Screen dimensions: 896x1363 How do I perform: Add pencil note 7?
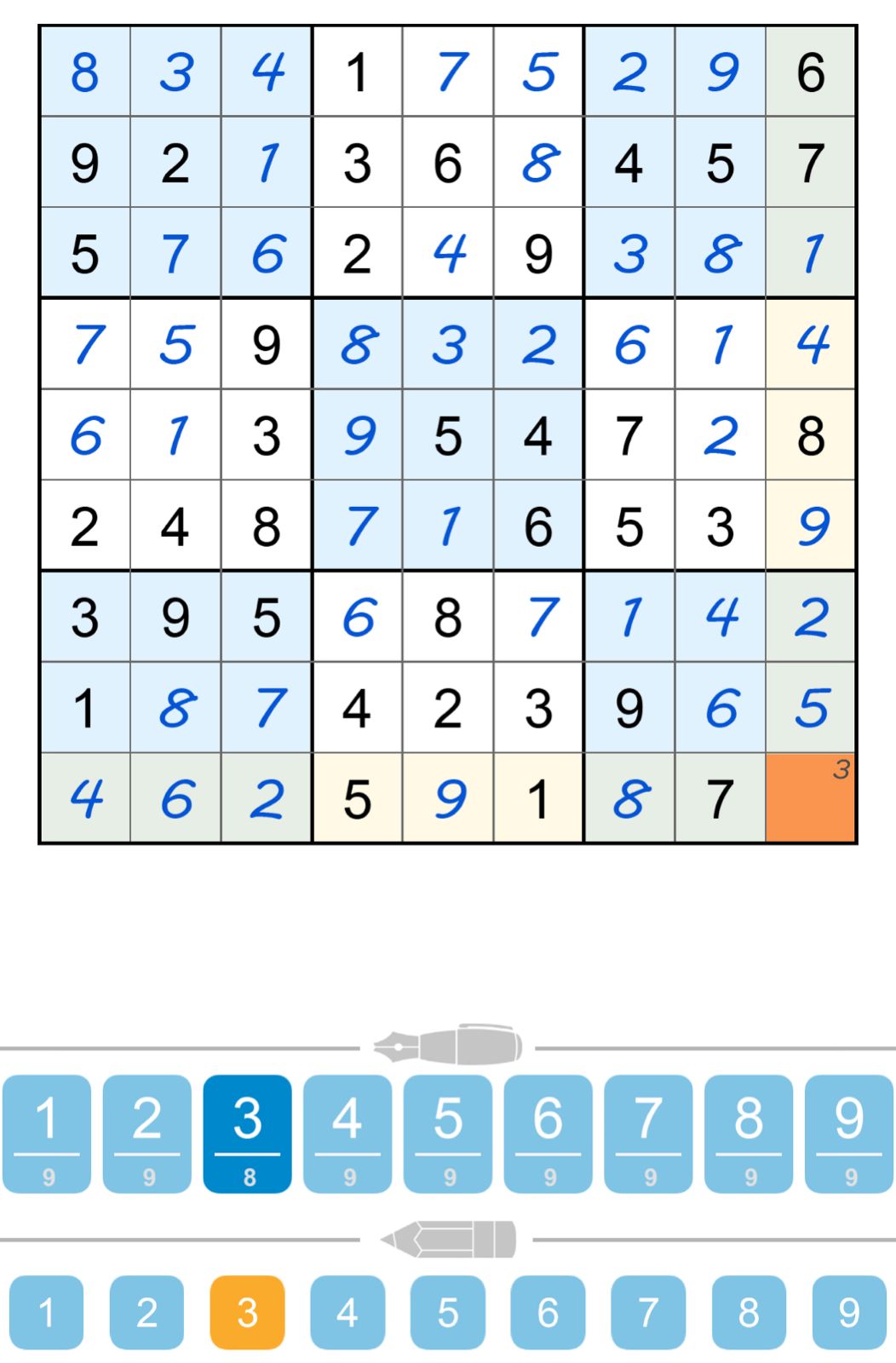[x=648, y=1312]
